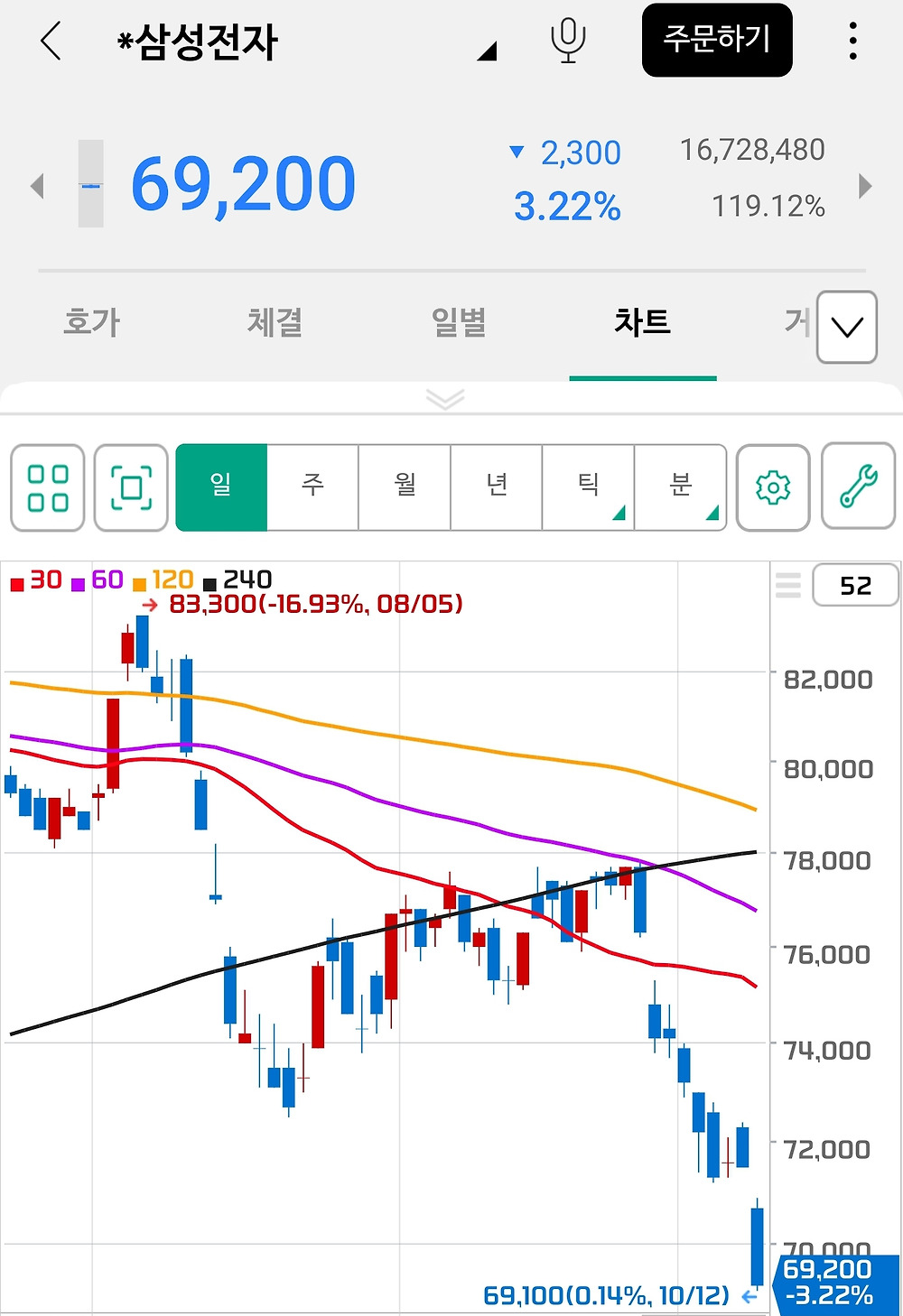Show previous stock with left arrow

[x=37, y=186]
